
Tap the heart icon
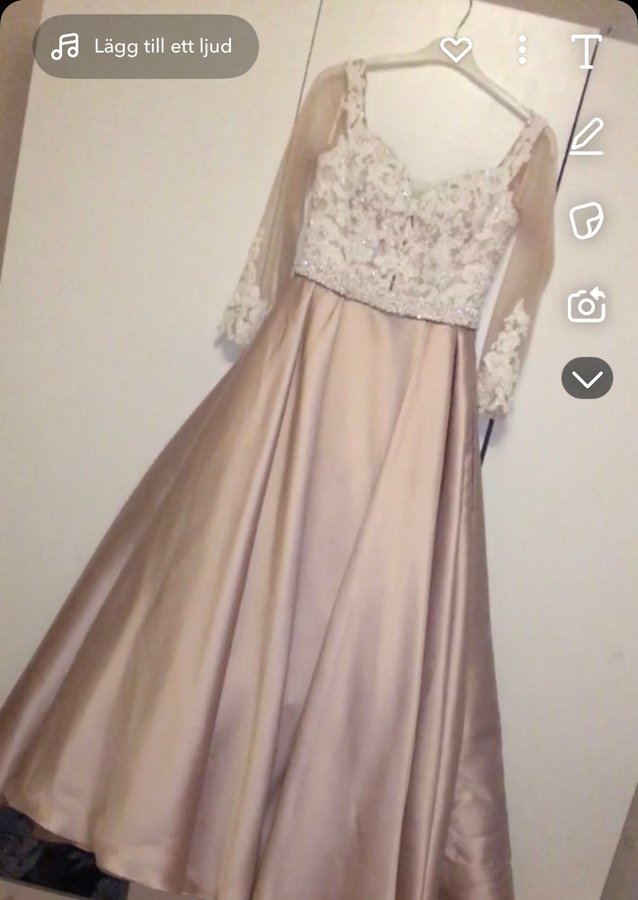pos(456,48)
